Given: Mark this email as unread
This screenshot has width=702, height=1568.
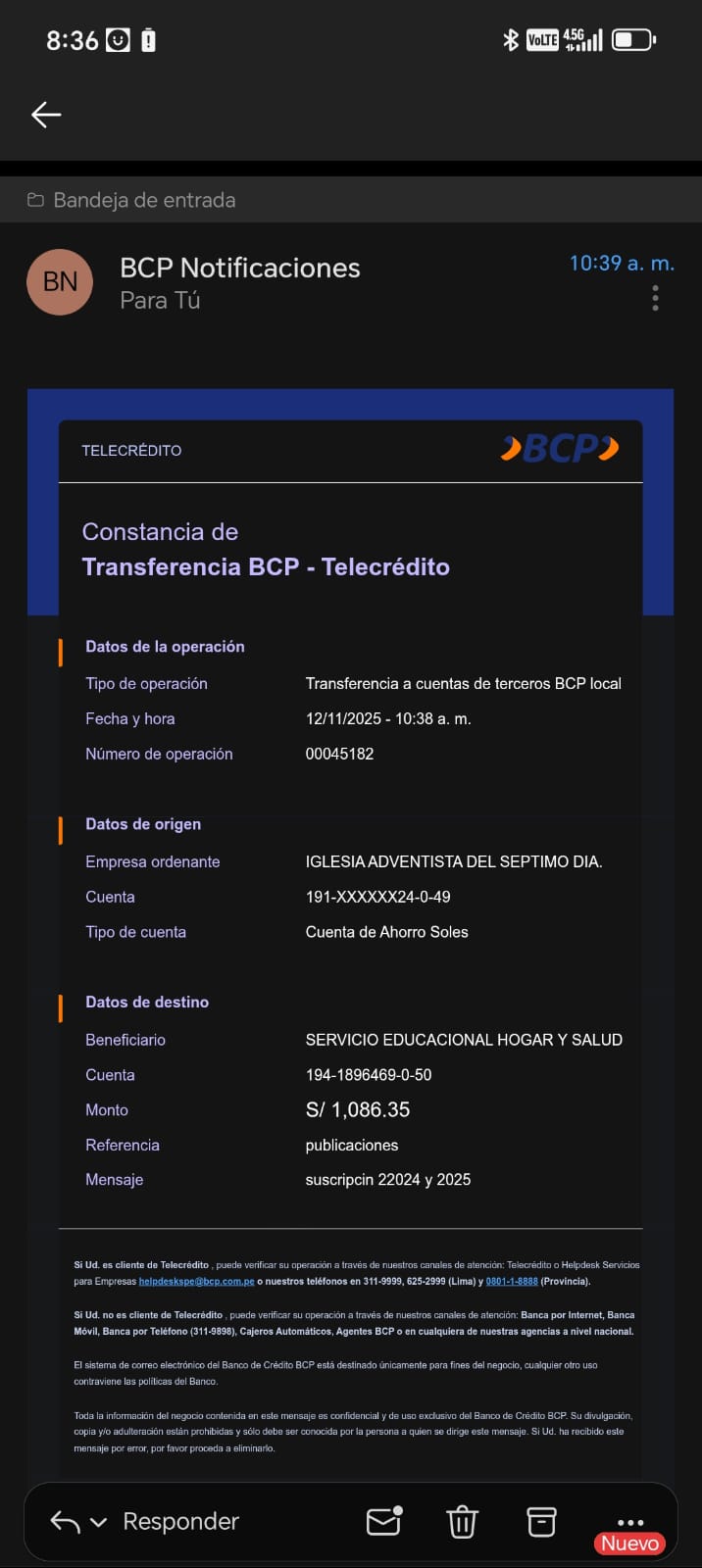Looking at the screenshot, I should [383, 1520].
